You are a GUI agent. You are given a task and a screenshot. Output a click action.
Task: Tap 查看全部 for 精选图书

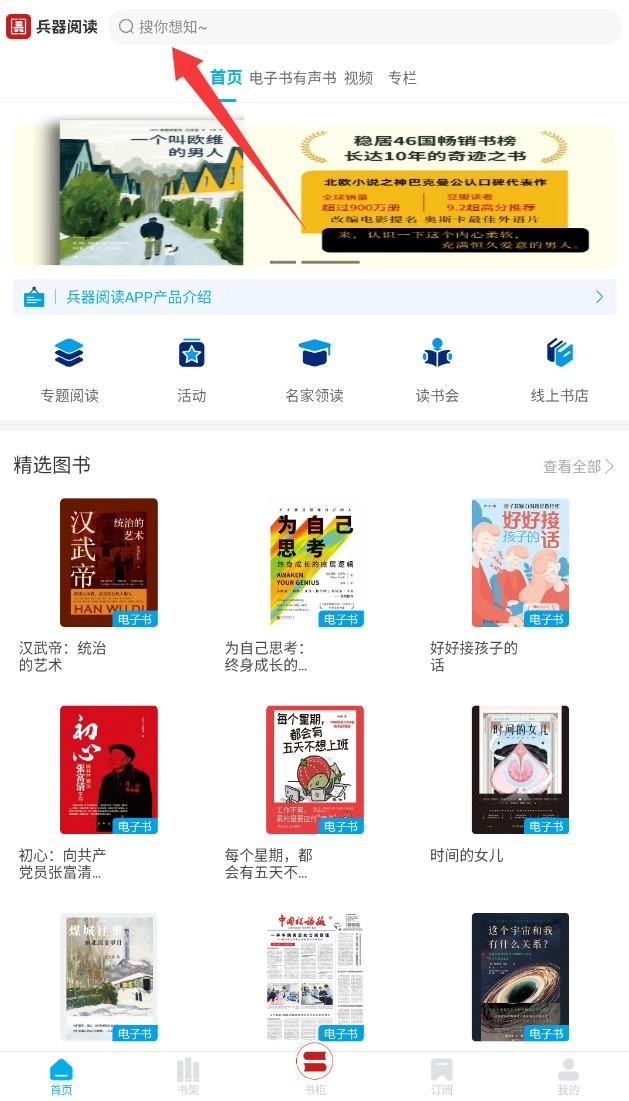[x=578, y=466]
